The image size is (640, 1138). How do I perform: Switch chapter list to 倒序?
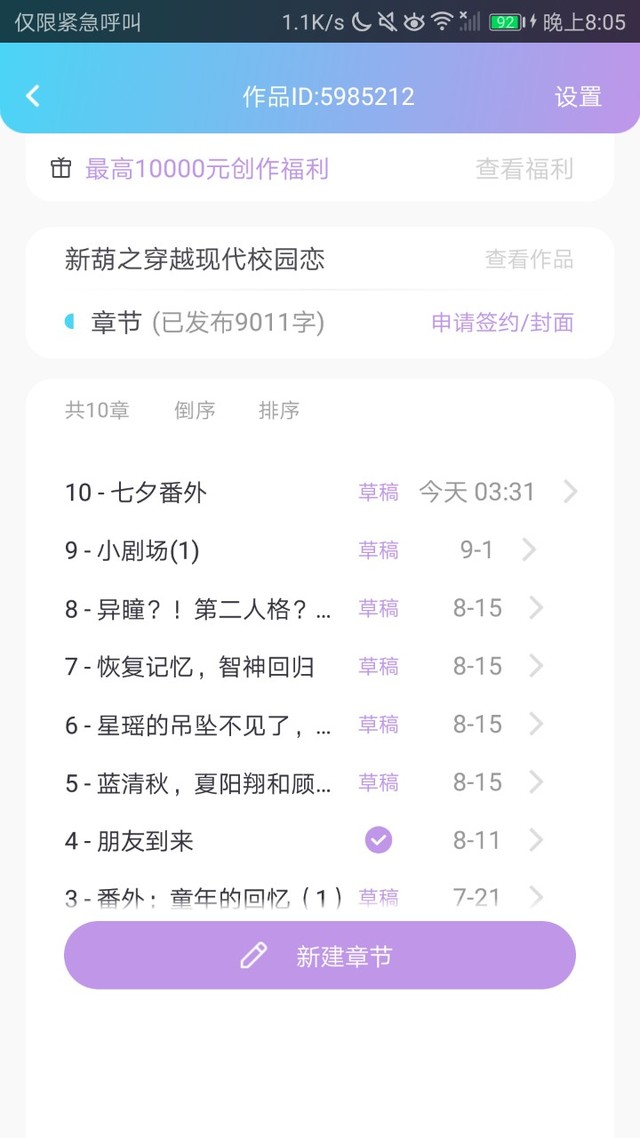click(x=194, y=411)
